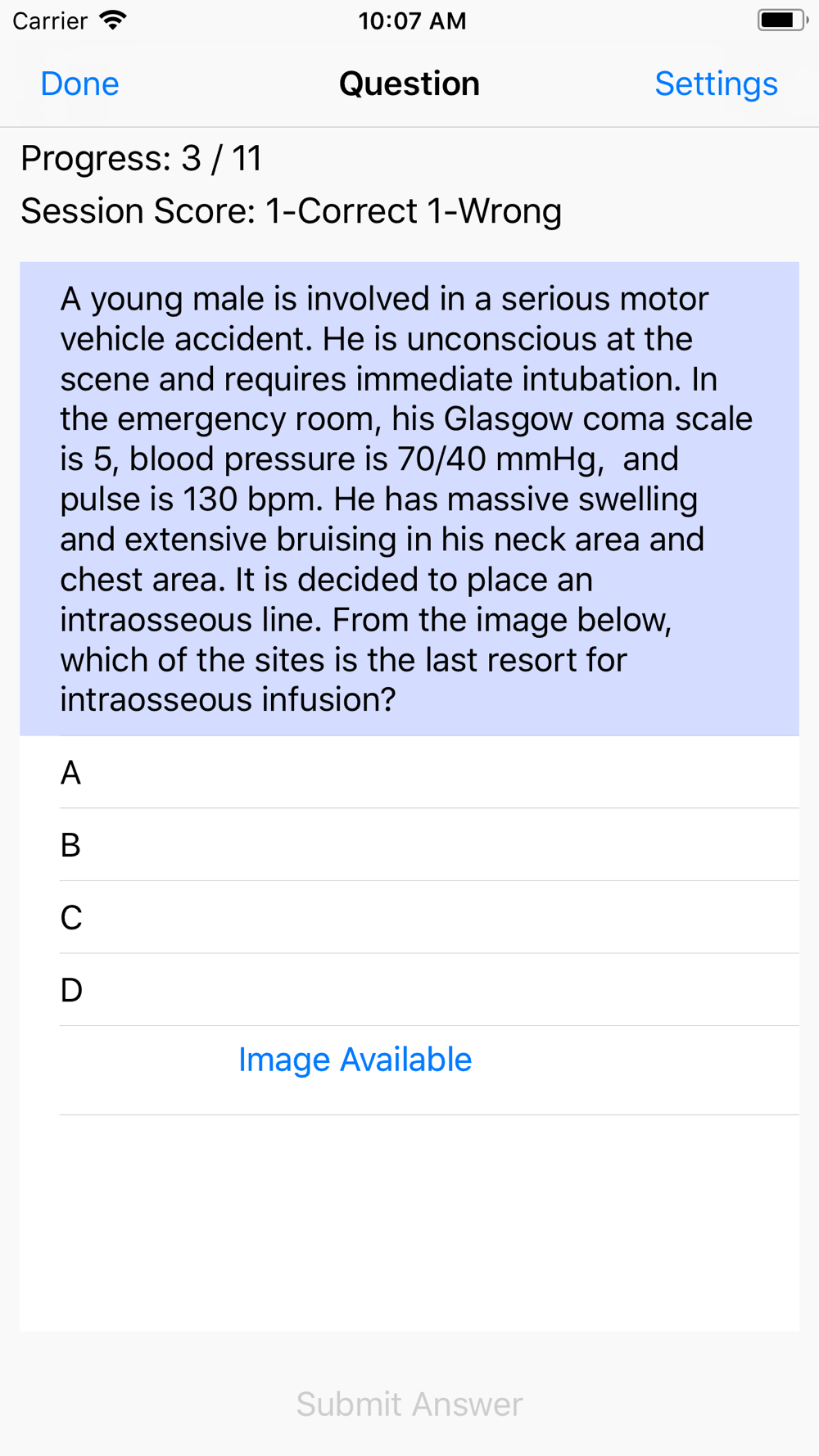
Task: Tap Done to exit the quiz
Action: point(79,84)
